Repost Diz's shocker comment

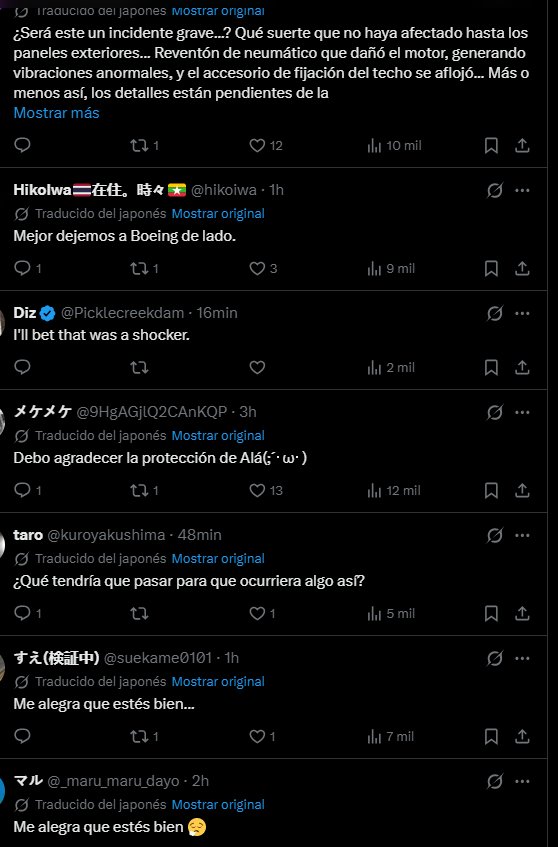point(139,367)
